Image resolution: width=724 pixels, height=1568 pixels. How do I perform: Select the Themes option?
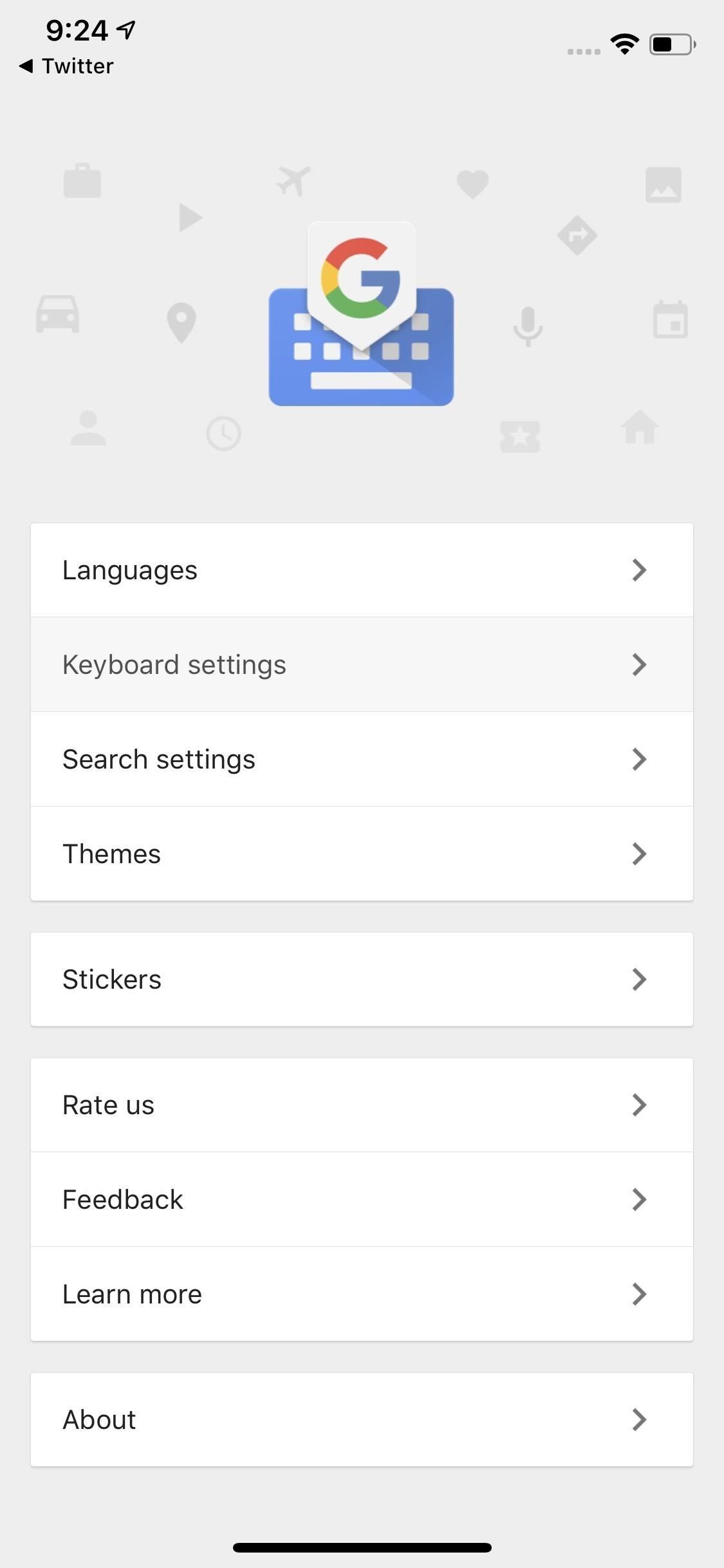click(361, 854)
